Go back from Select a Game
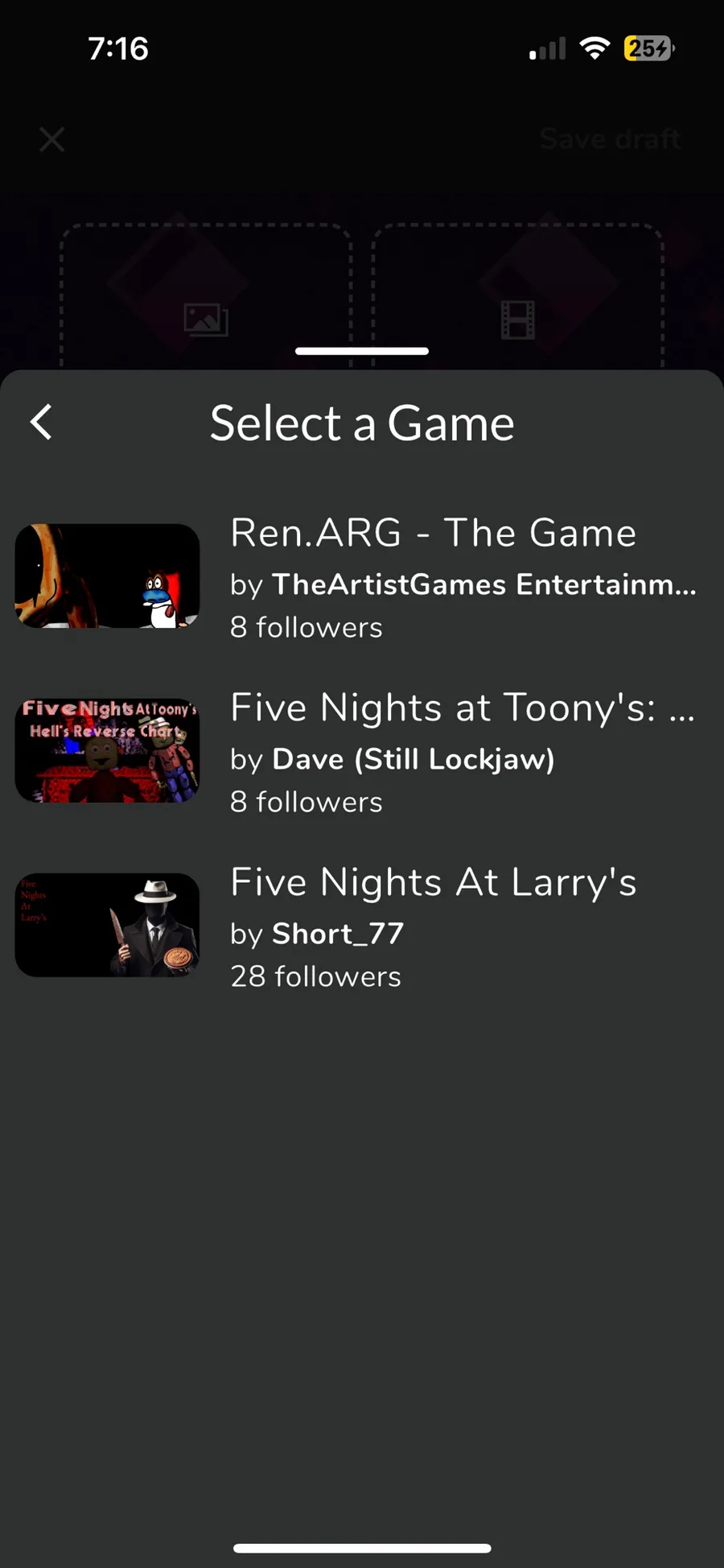 [x=42, y=423]
